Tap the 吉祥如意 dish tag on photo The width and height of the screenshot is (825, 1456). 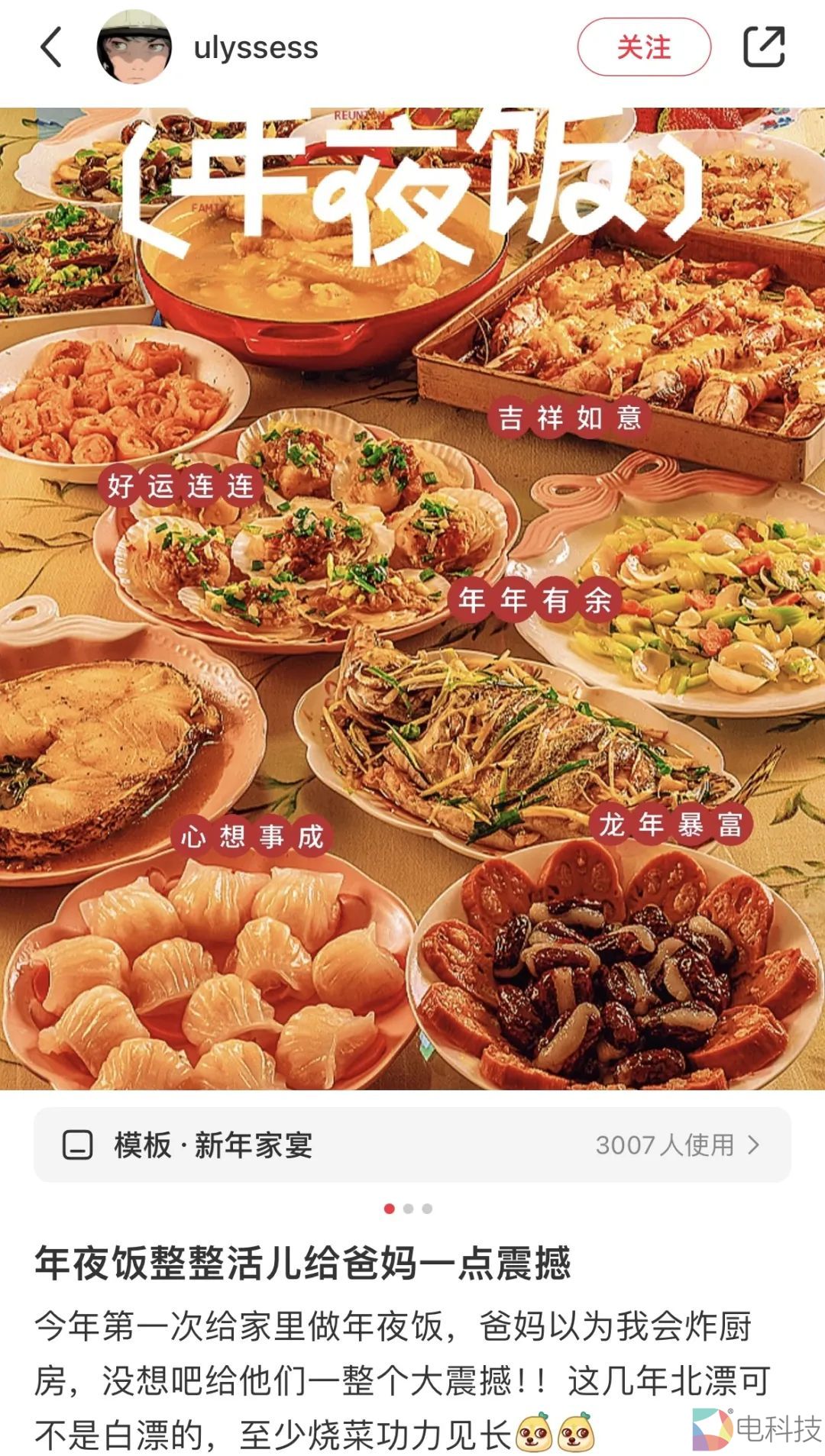(x=571, y=419)
